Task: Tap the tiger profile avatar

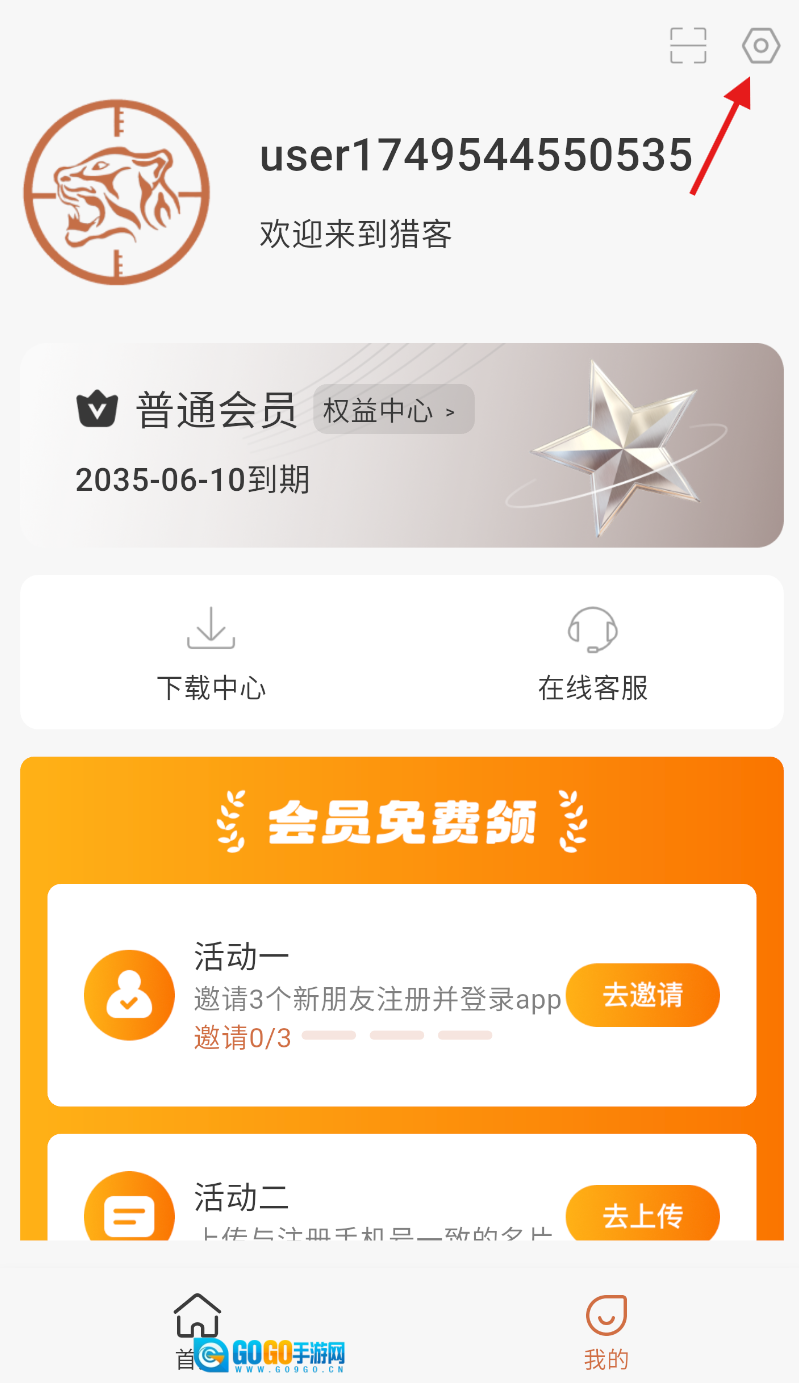Action: (117, 192)
